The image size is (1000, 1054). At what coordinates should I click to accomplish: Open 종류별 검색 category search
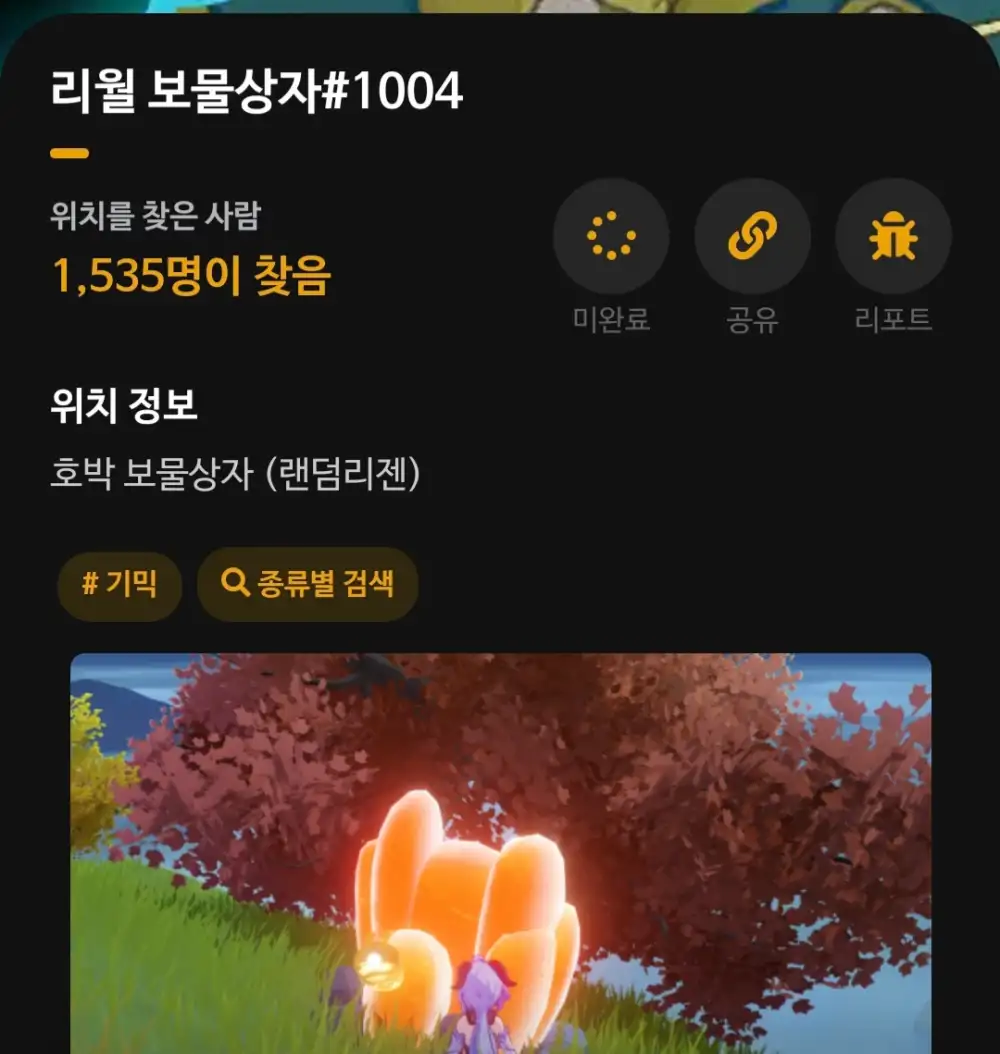click(x=307, y=584)
